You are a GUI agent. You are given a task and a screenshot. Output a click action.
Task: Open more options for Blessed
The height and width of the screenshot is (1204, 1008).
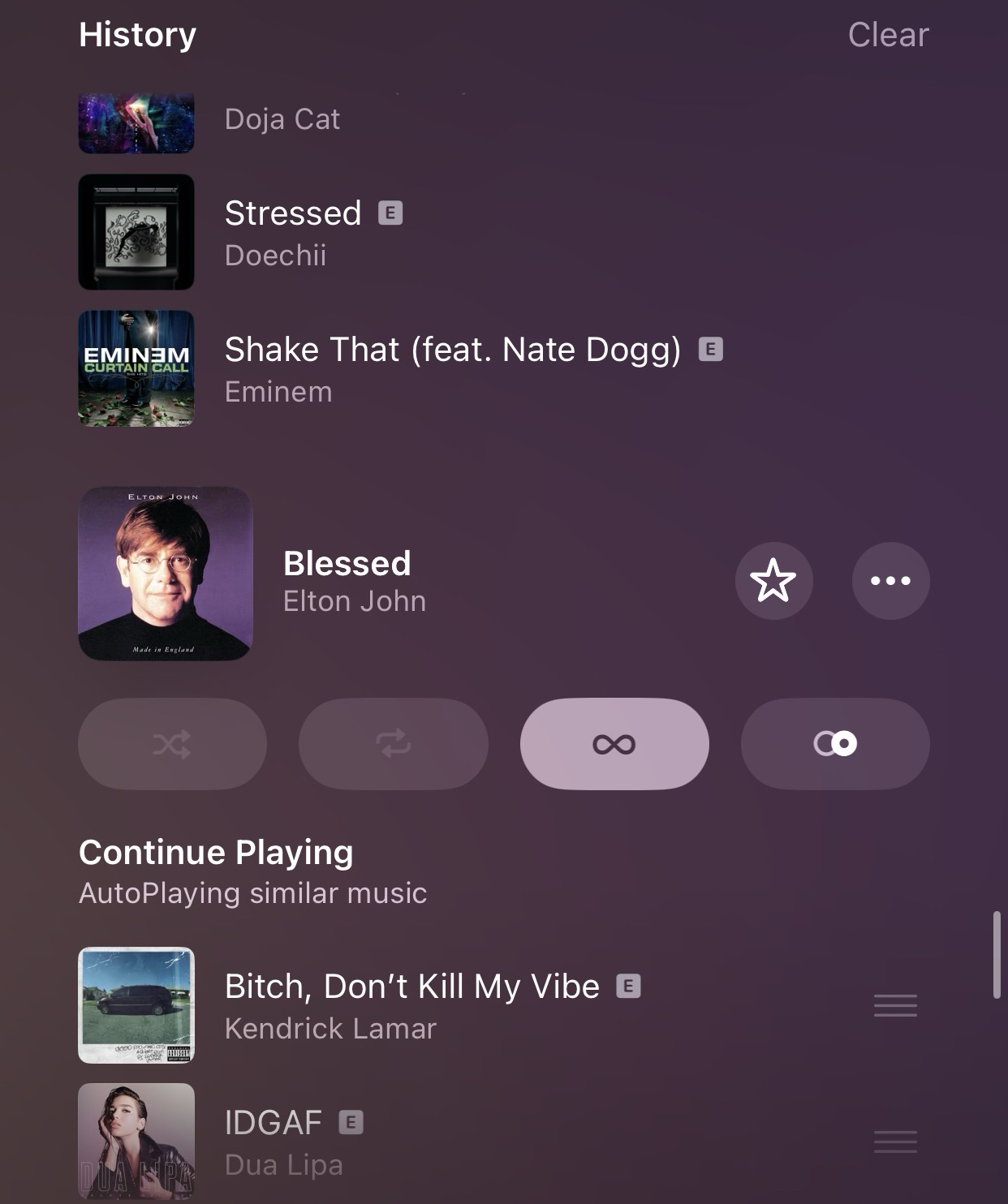click(x=890, y=581)
